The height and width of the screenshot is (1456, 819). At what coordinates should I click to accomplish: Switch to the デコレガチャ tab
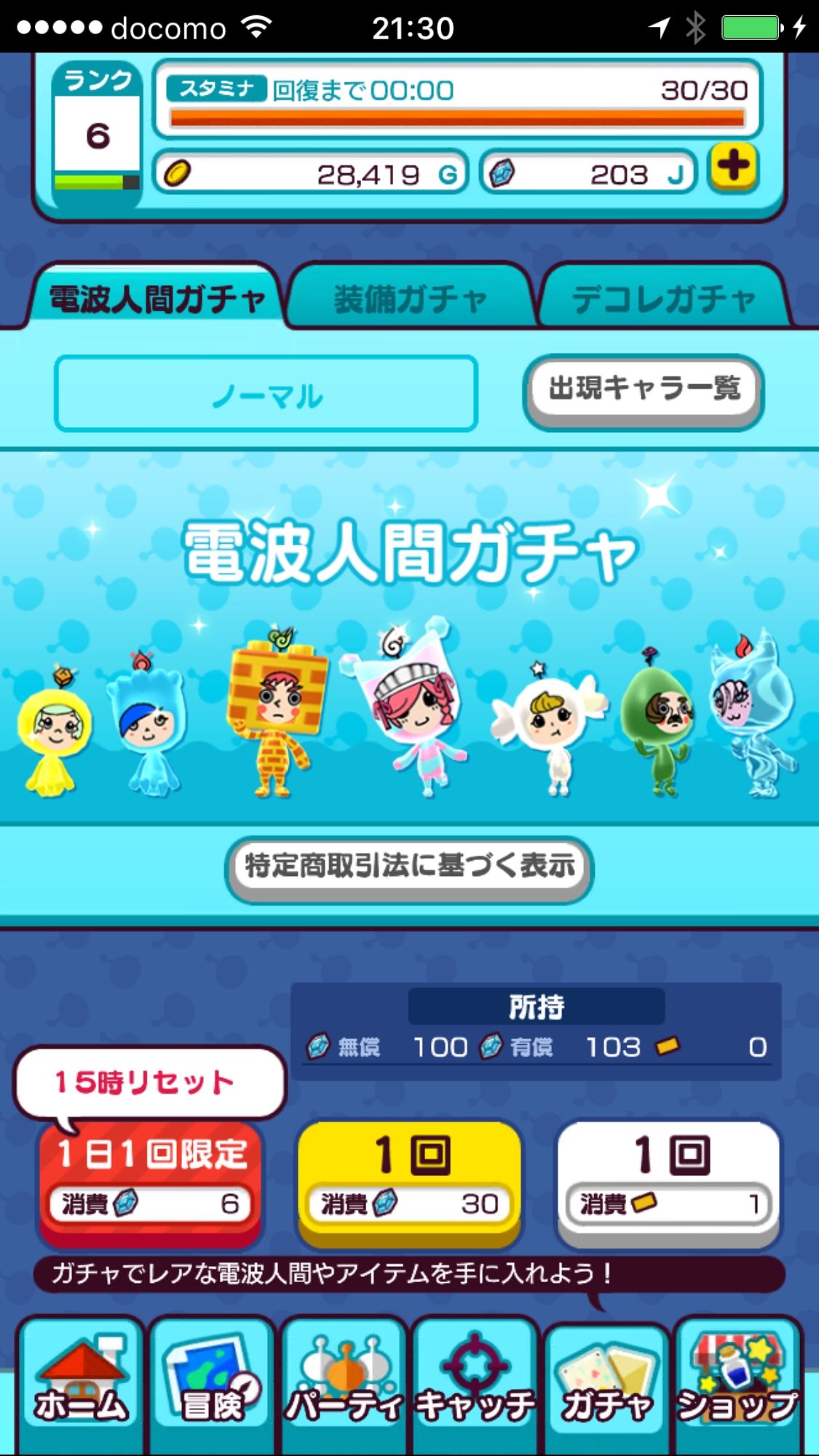coord(663,298)
